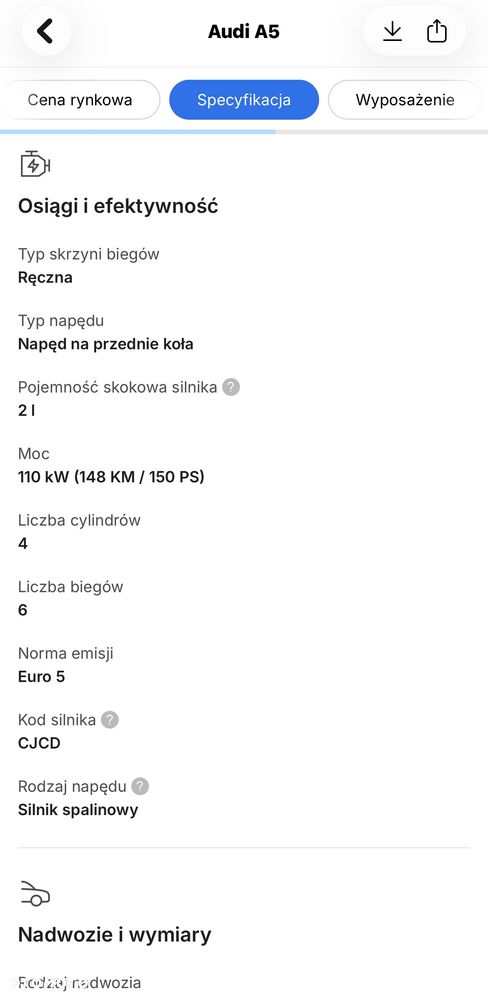
Task: Download the Audi A5 report
Action: (393, 31)
